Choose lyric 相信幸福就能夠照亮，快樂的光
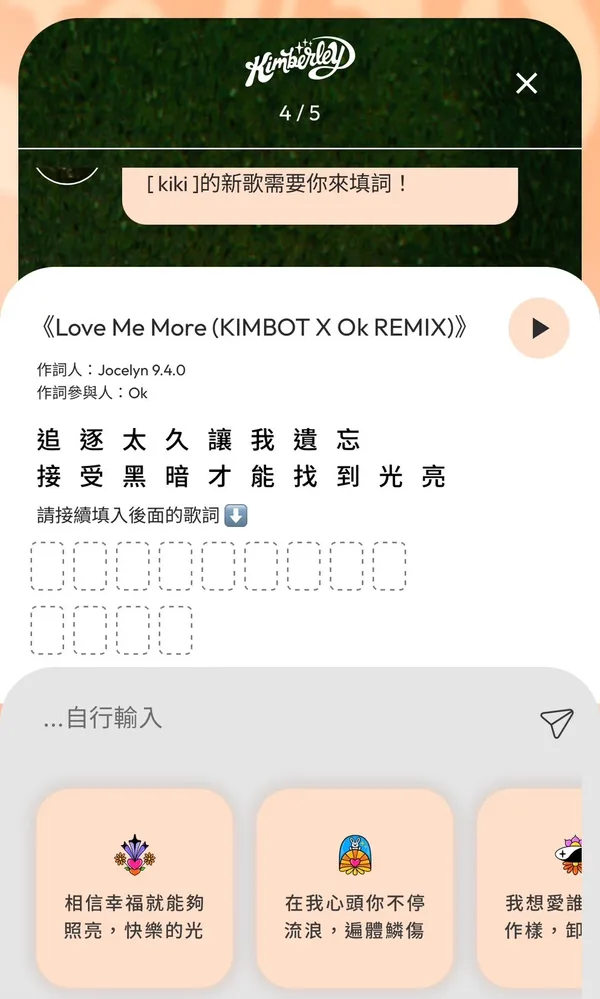Image resolution: width=600 pixels, height=999 pixels. pos(134,890)
